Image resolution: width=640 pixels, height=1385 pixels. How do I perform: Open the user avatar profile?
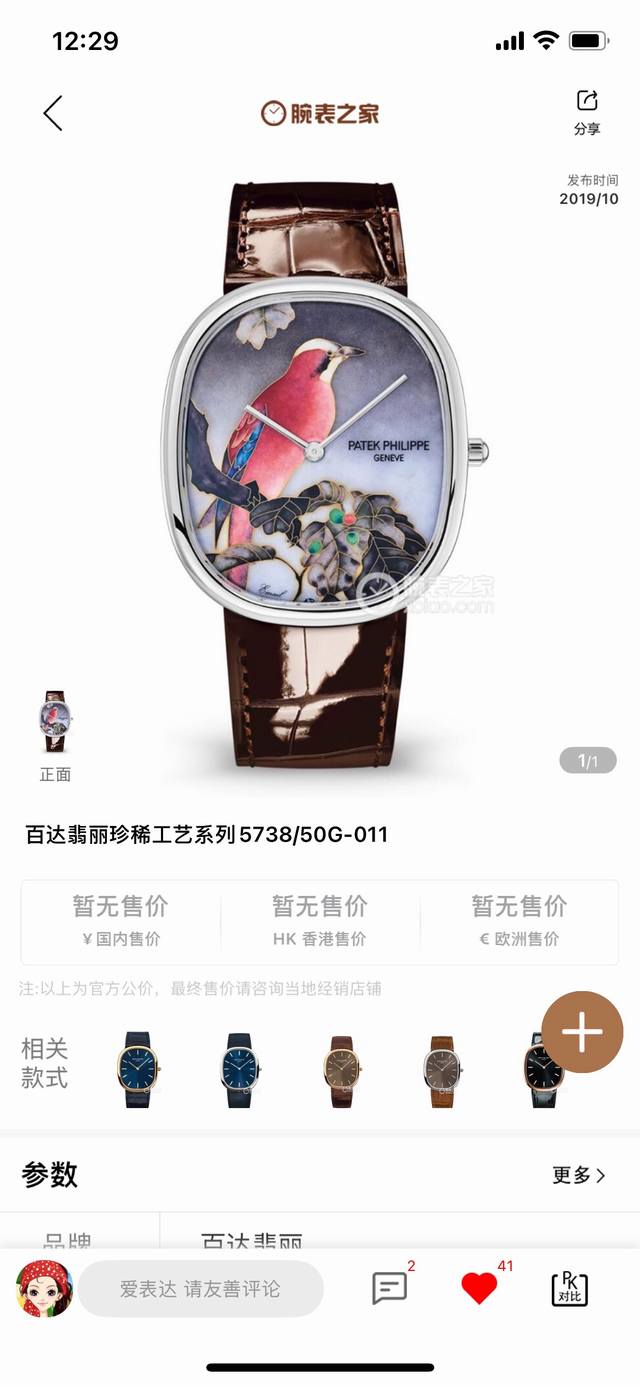point(45,1288)
